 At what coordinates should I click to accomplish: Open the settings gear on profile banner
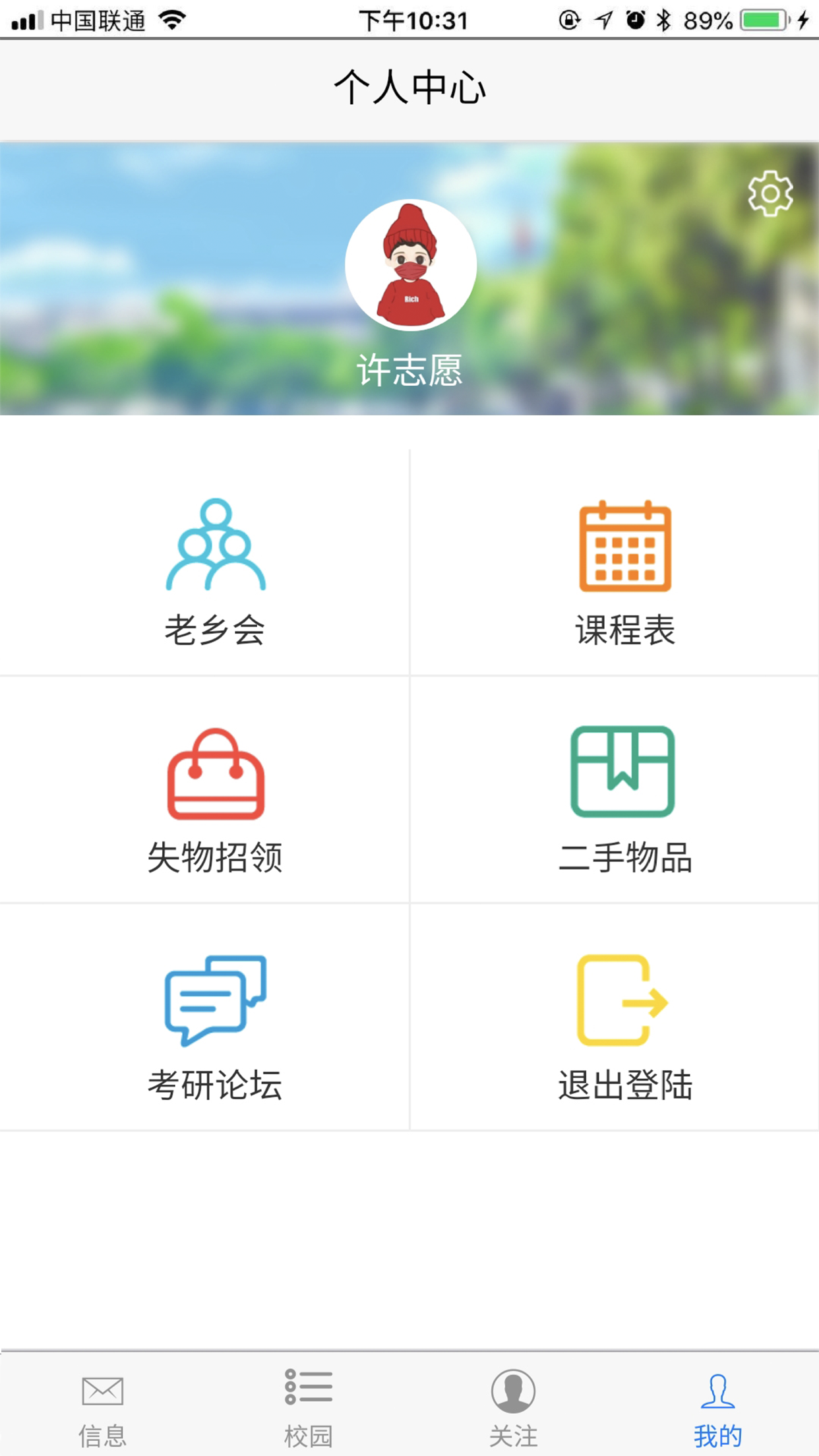(770, 194)
